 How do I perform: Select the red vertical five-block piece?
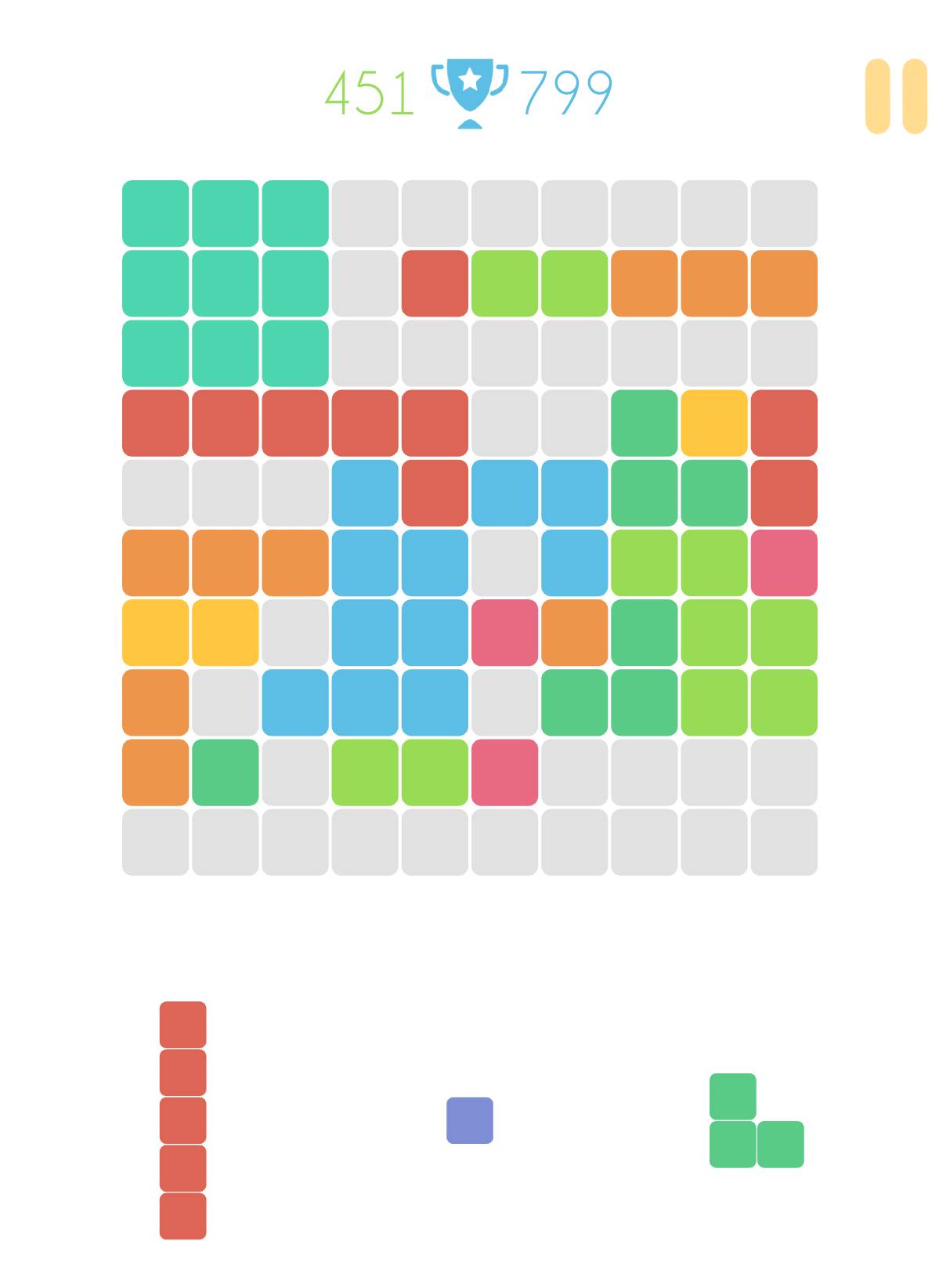click(182, 1120)
